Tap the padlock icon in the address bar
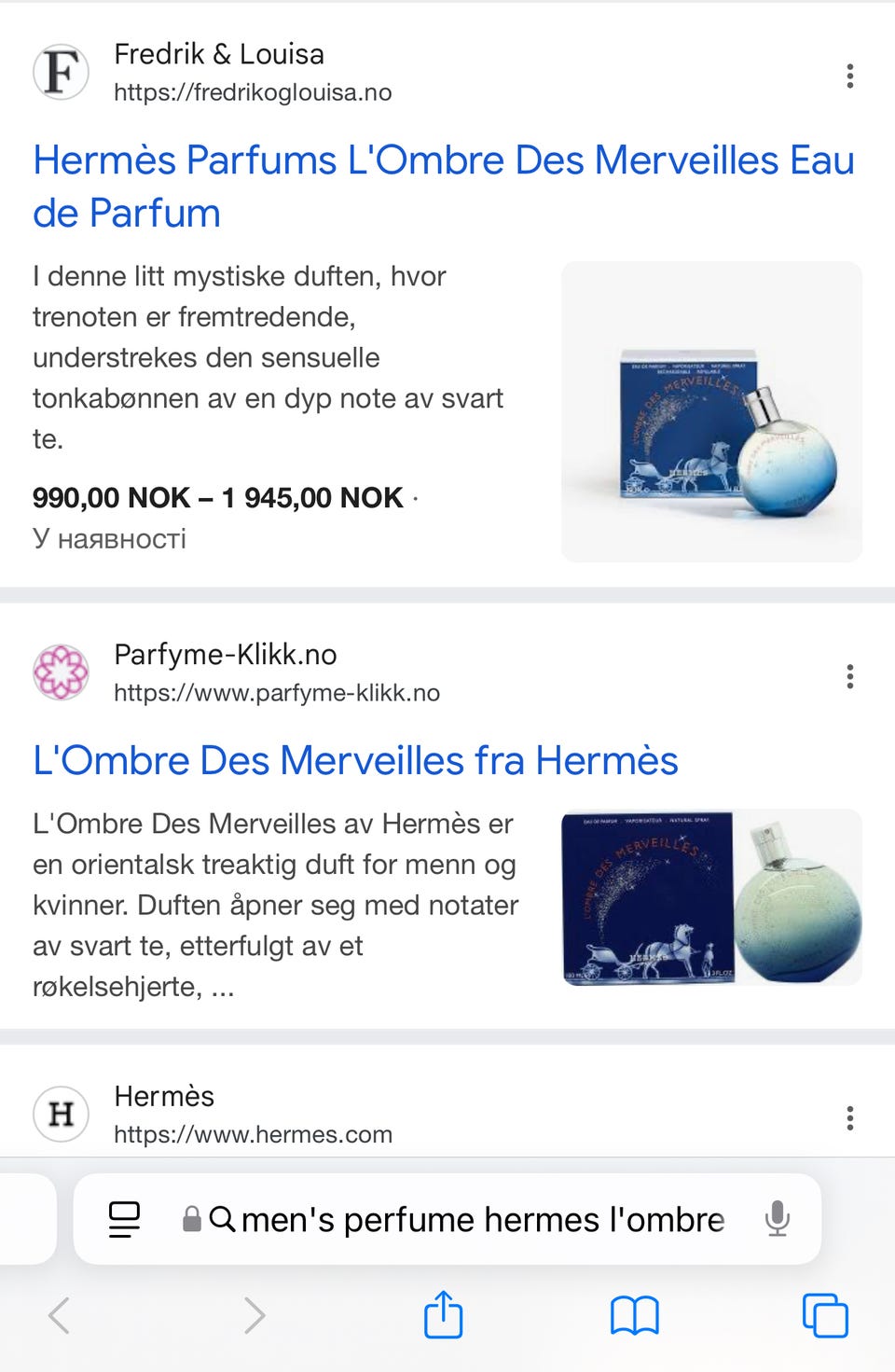 [192, 1218]
